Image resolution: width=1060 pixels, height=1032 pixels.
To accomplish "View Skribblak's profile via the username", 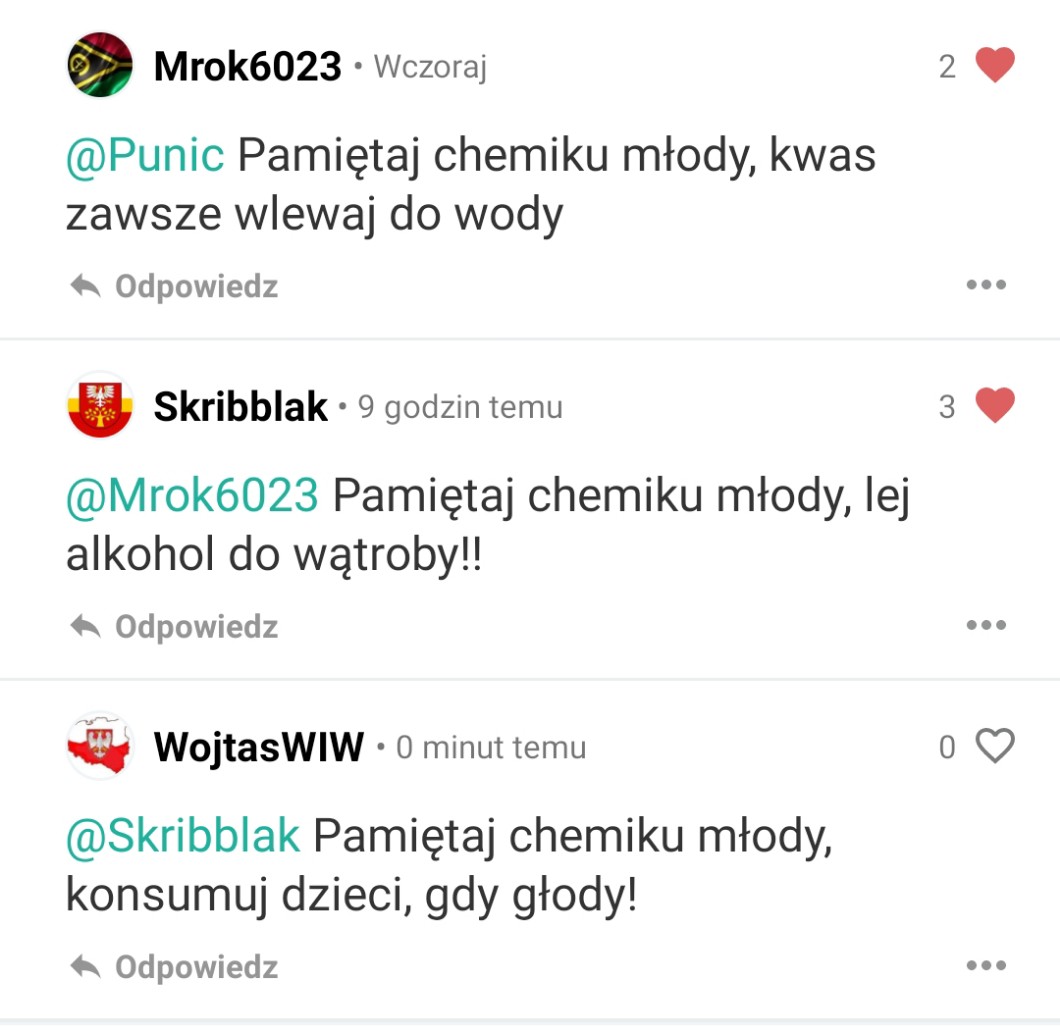I will coord(240,407).
